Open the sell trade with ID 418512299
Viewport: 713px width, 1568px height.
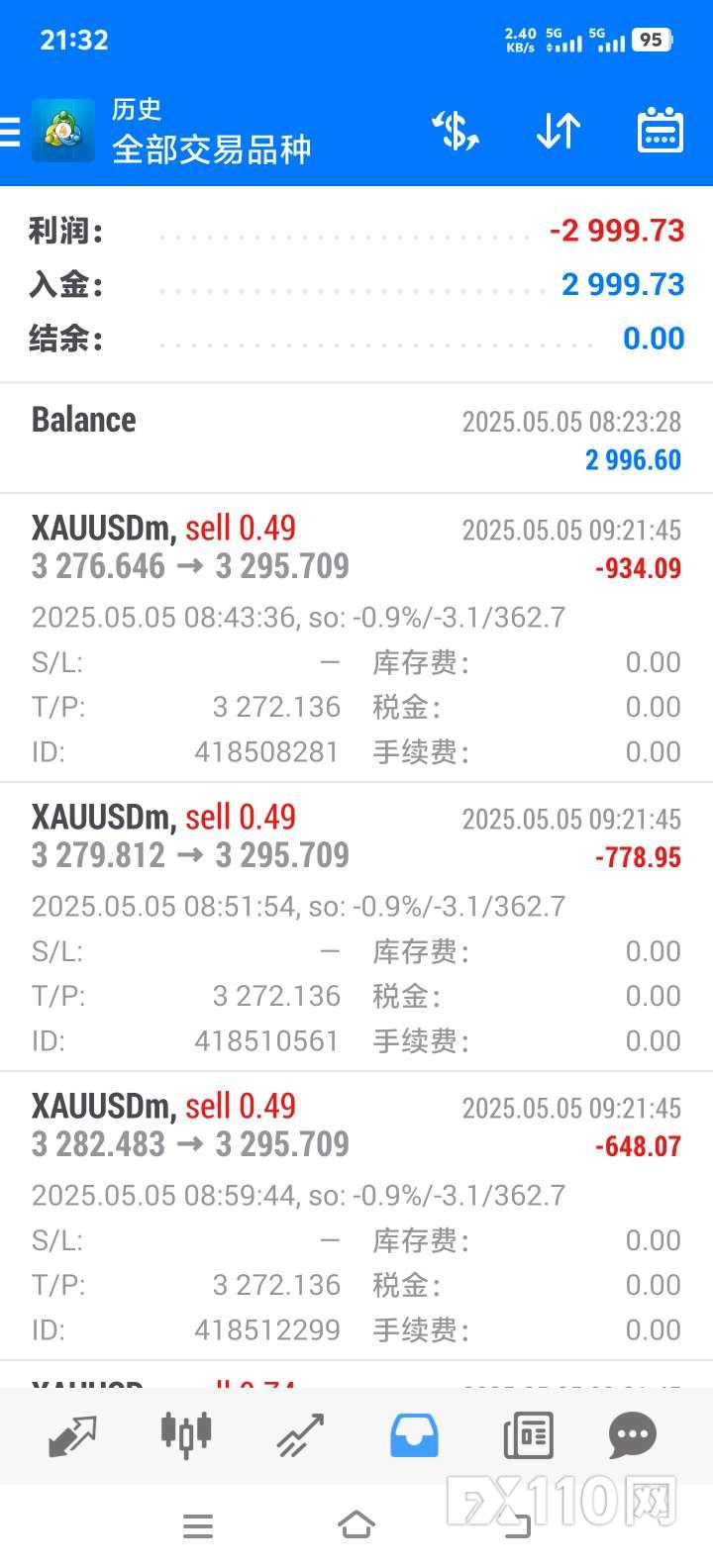click(356, 1217)
